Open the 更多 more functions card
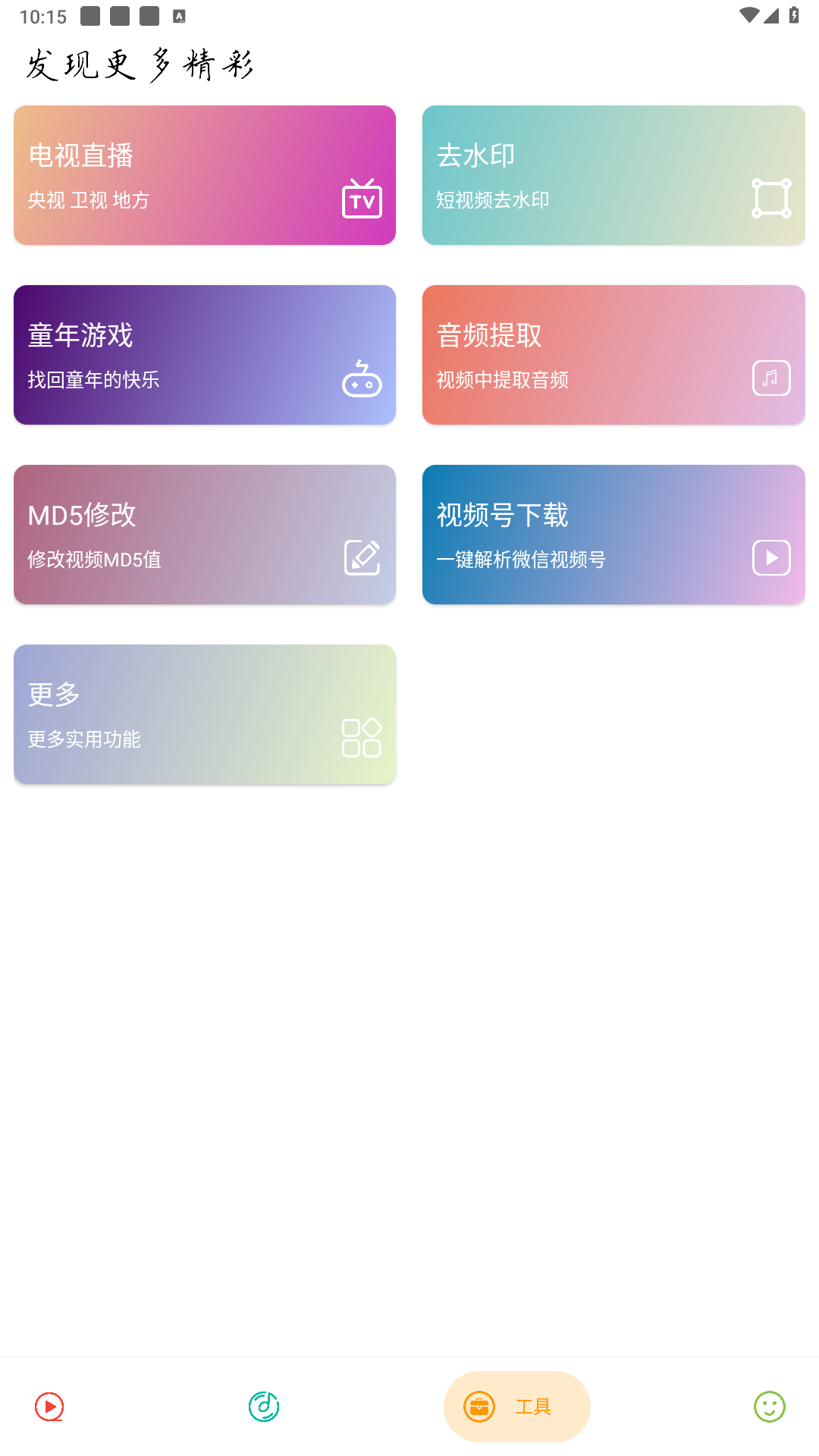The width and height of the screenshot is (819, 1456). (205, 714)
